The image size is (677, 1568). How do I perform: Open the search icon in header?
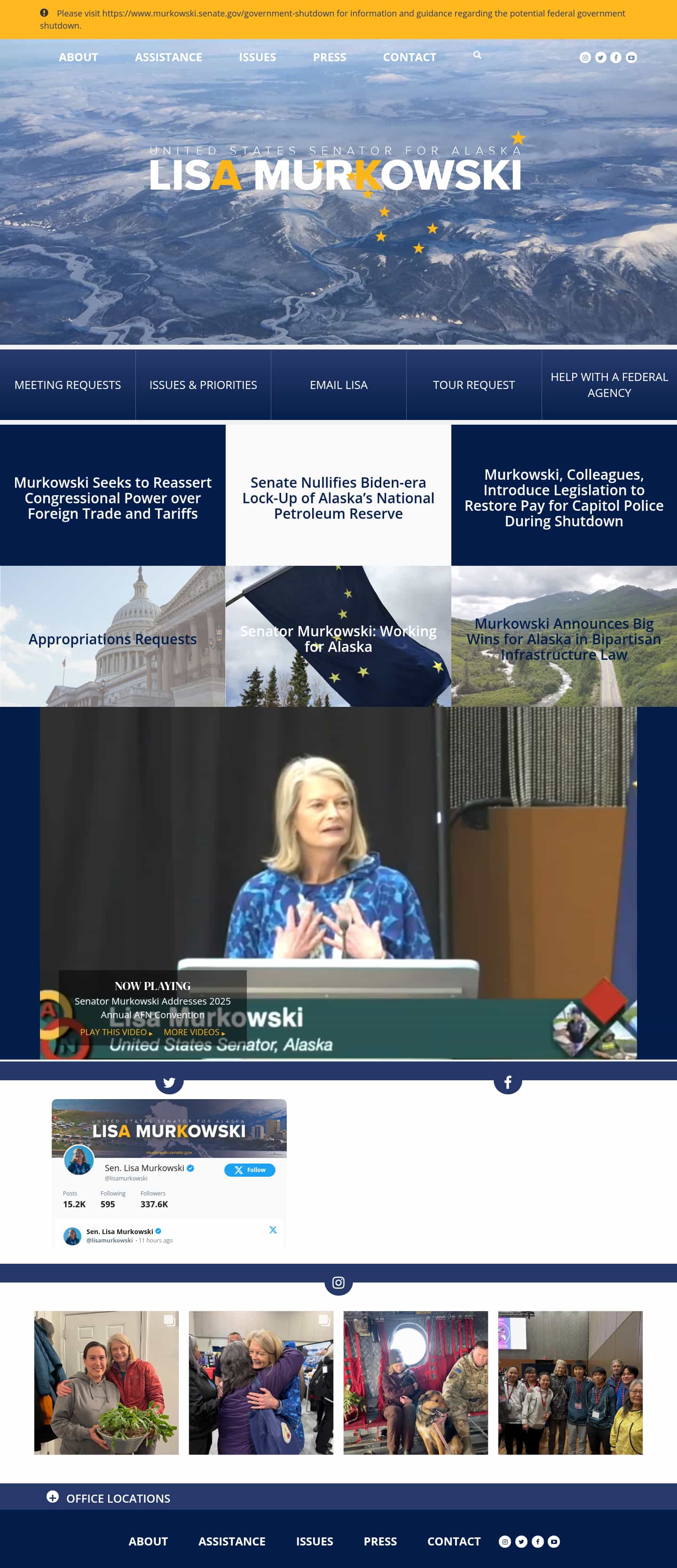[x=478, y=55]
